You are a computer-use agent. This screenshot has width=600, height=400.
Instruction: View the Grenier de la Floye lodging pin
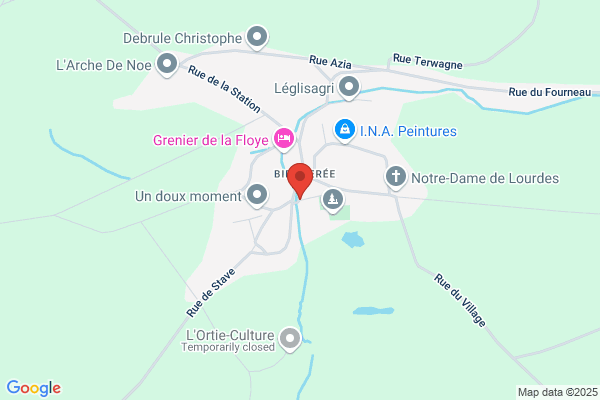[283, 137]
